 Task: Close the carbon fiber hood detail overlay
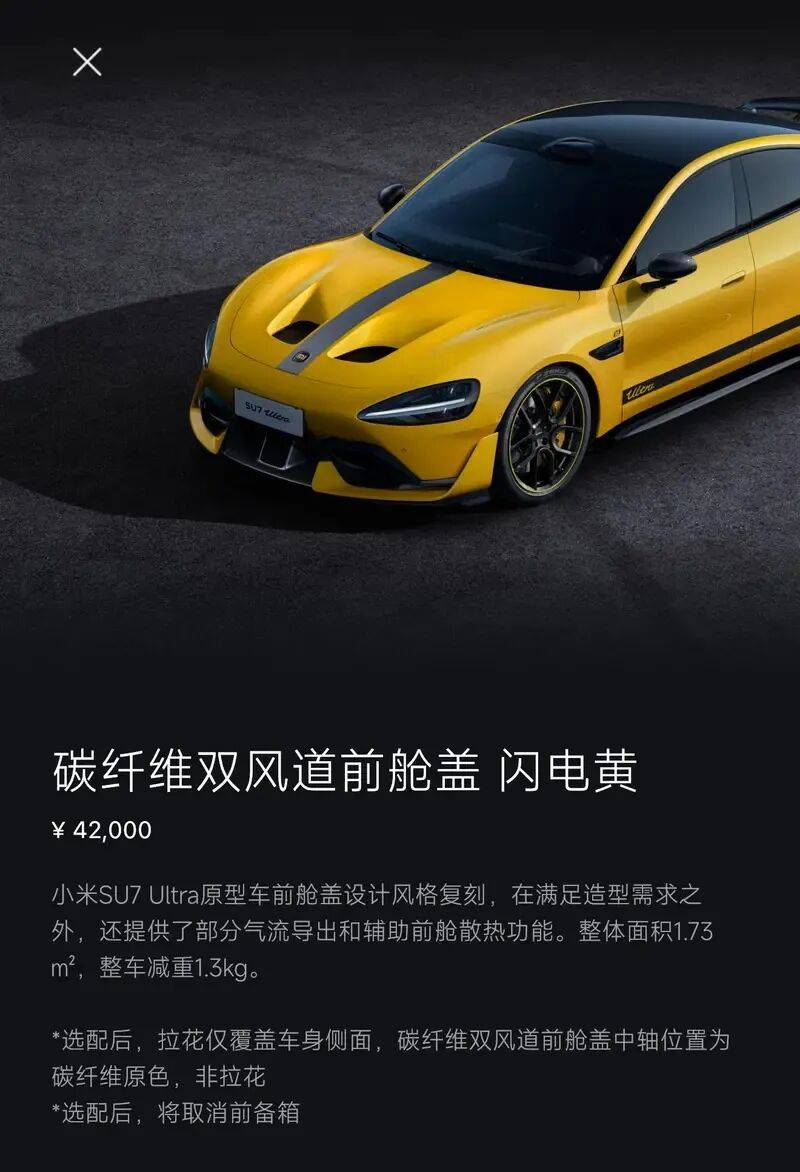pos(87,62)
